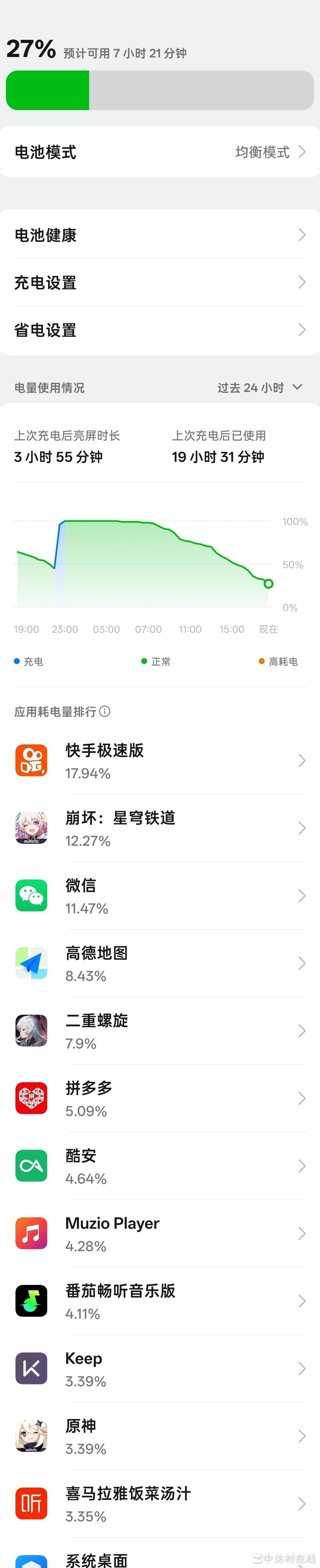
Task: Go to 充电设置
Action: click(159, 282)
